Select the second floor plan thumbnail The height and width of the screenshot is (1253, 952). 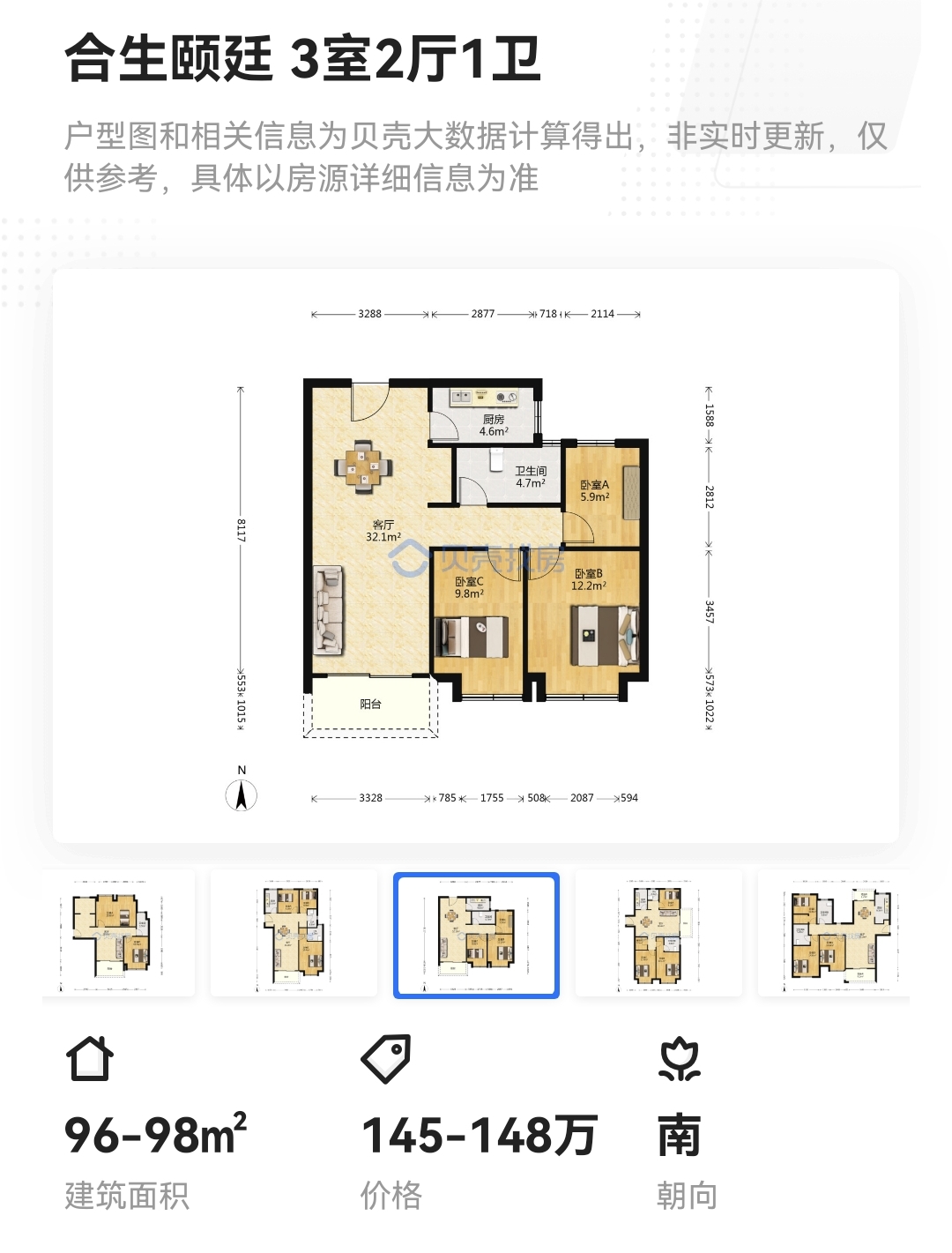[x=294, y=934]
